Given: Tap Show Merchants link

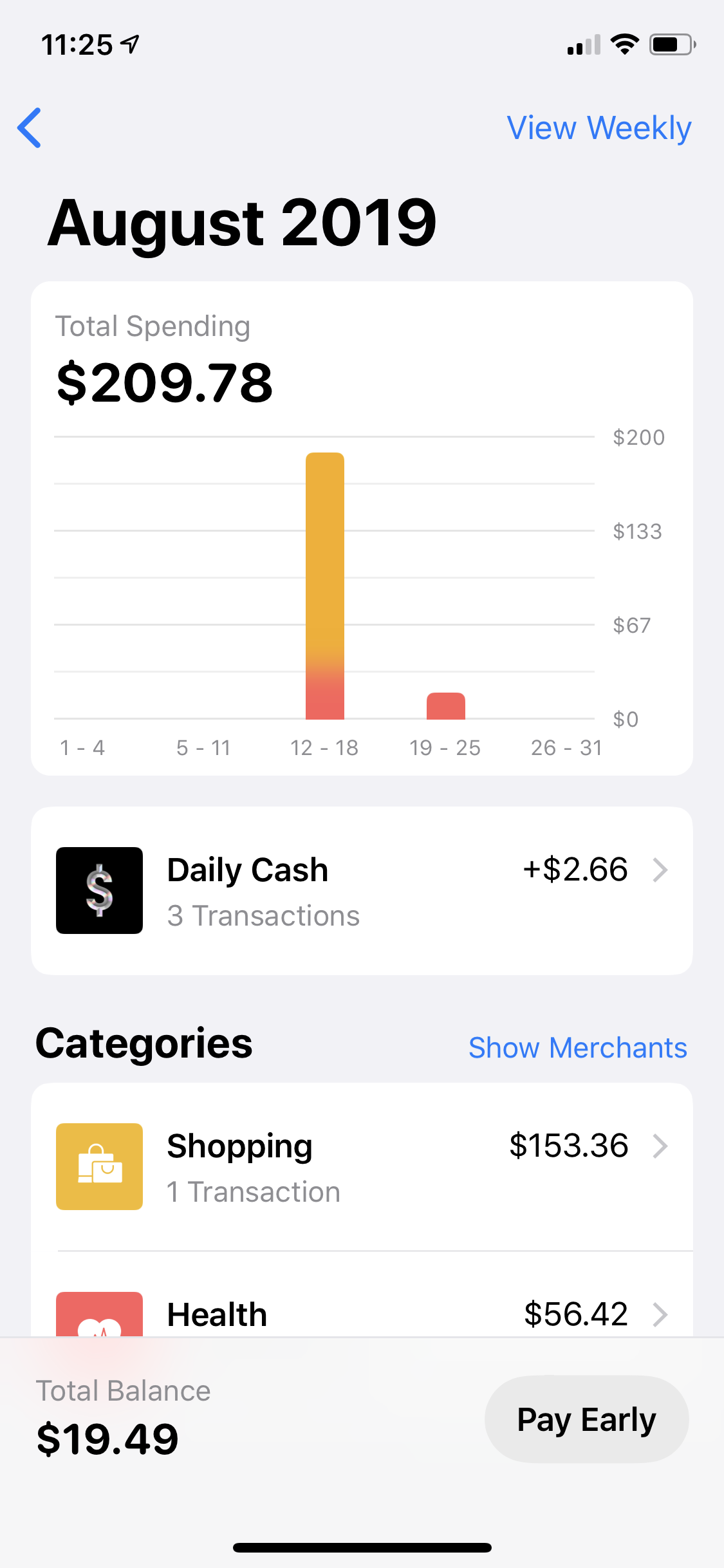Looking at the screenshot, I should (x=577, y=1047).
